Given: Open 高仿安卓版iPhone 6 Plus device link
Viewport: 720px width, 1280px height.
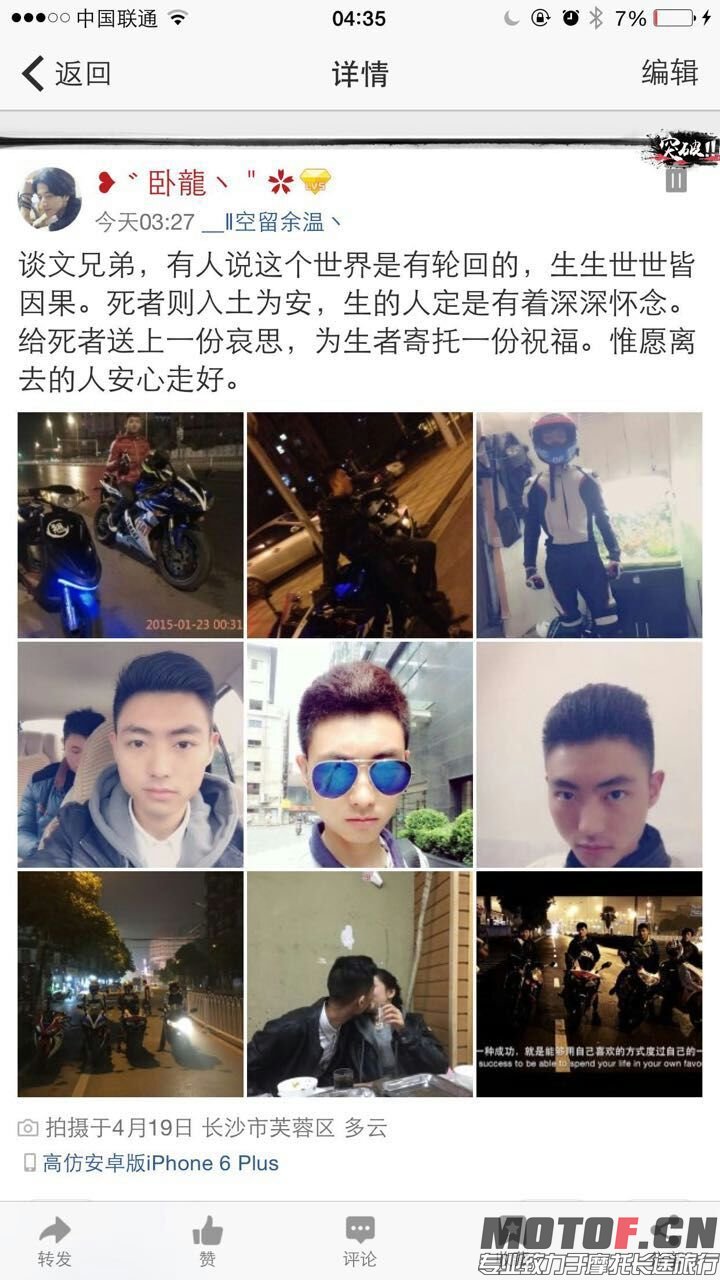Looking at the screenshot, I should (x=160, y=1163).
